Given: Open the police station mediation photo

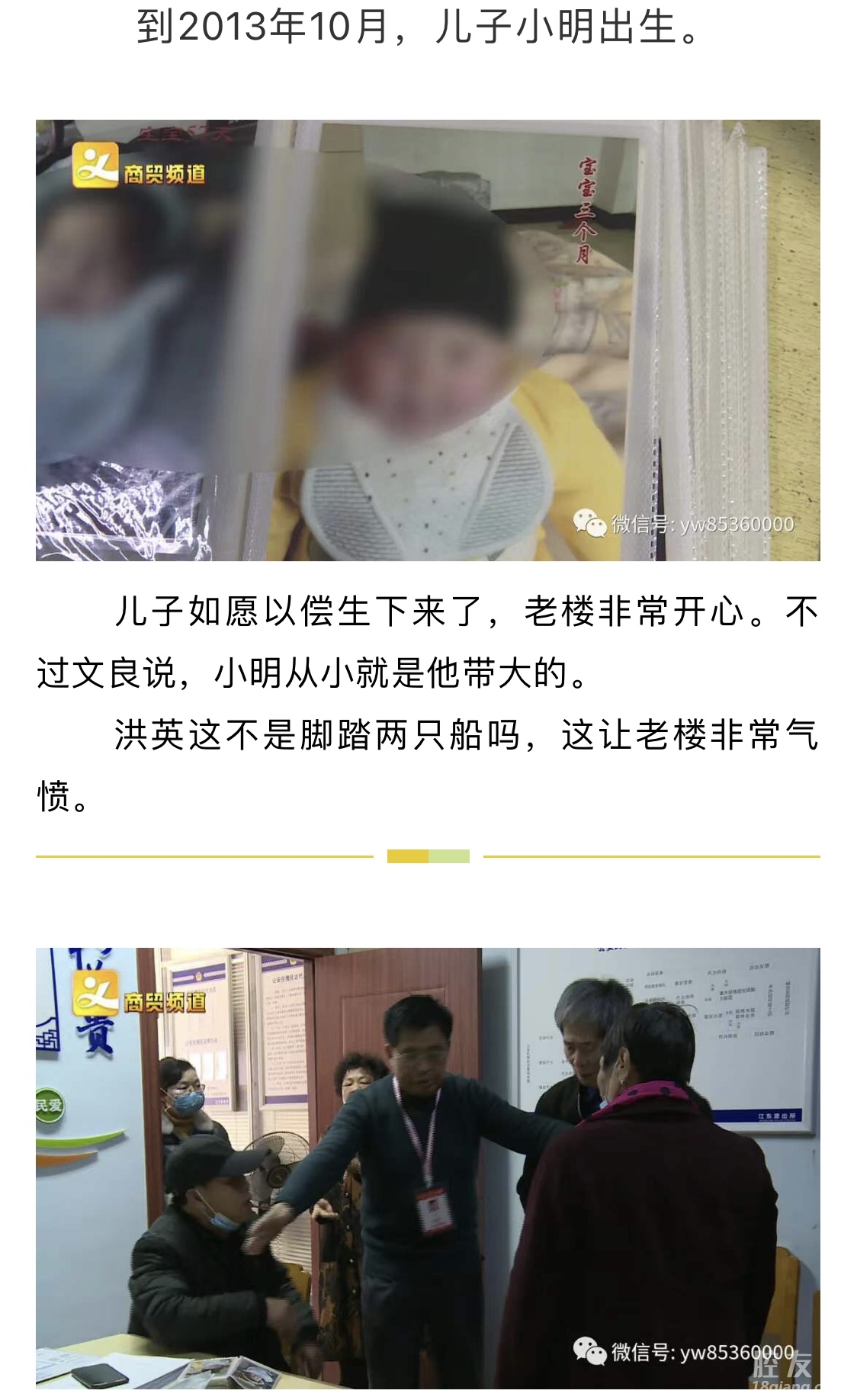Looking at the screenshot, I should click(x=428, y=1167).
